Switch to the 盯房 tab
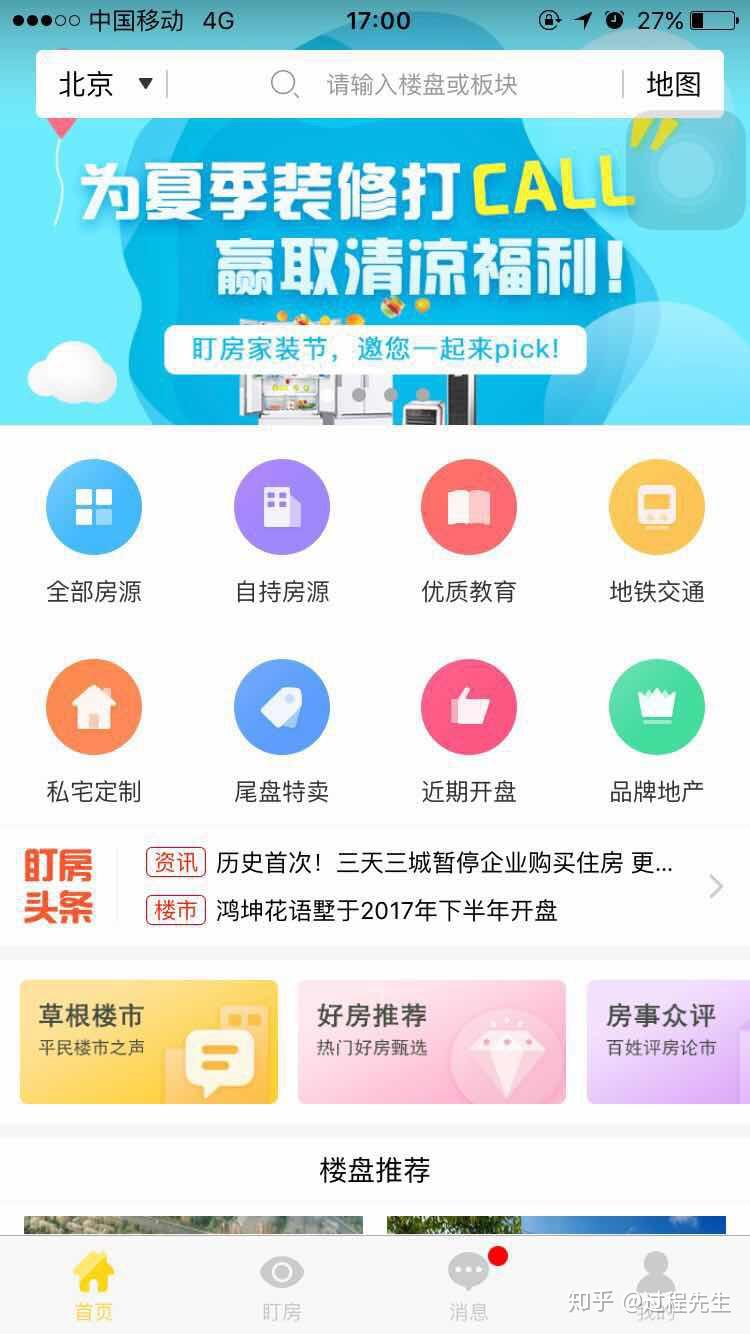The width and height of the screenshot is (750, 1334). [x=281, y=1288]
